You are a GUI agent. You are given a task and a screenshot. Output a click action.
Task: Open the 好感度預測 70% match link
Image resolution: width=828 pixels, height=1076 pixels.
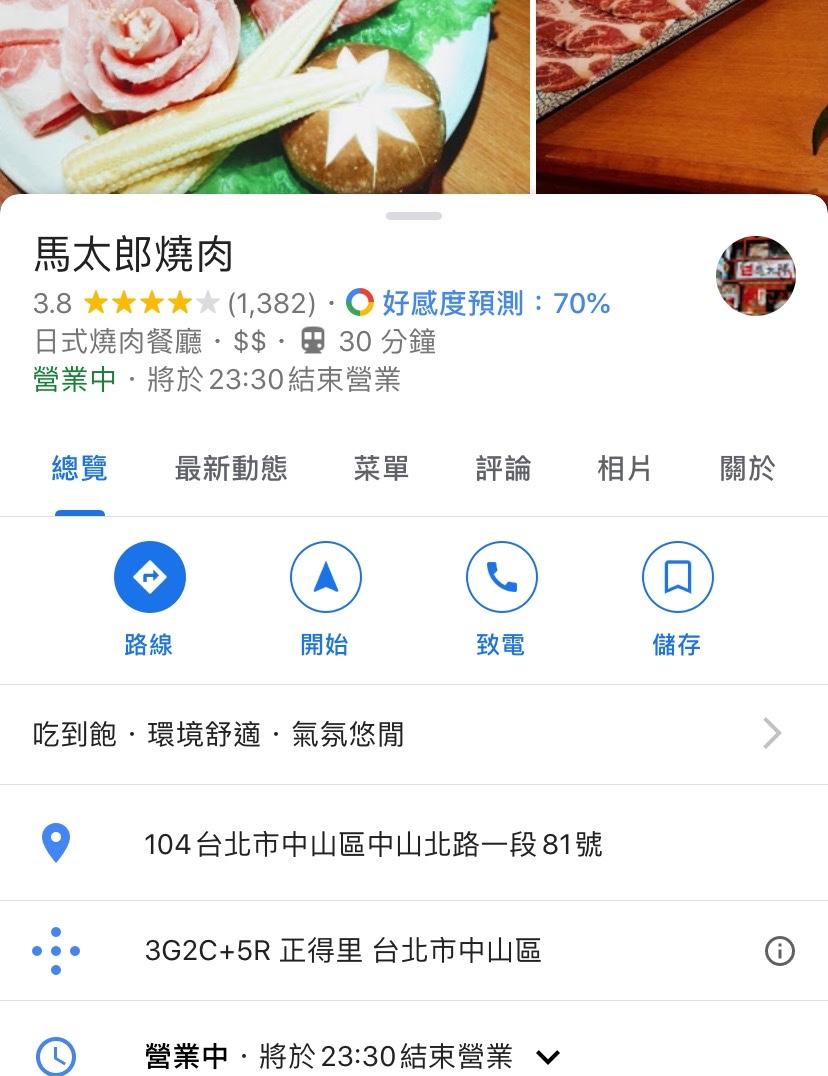479,303
